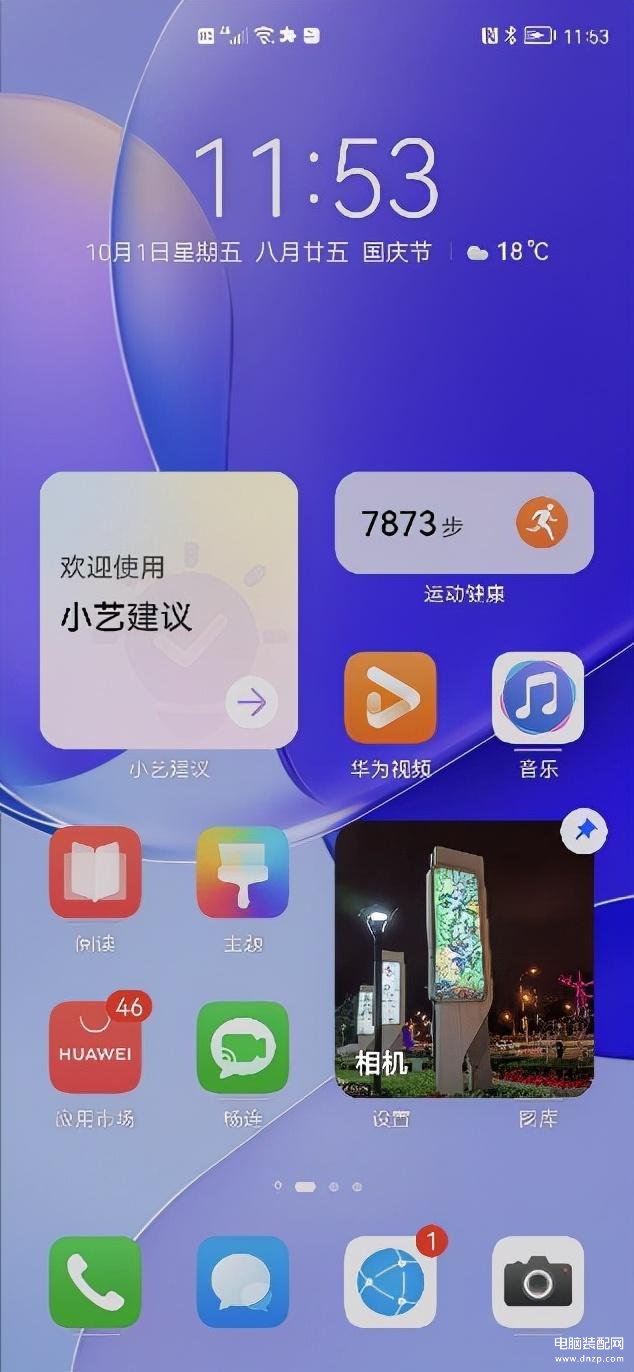The image size is (634, 1372).
Task: Tap the pin icon on the photo widget
Action: [x=583, y=831]
